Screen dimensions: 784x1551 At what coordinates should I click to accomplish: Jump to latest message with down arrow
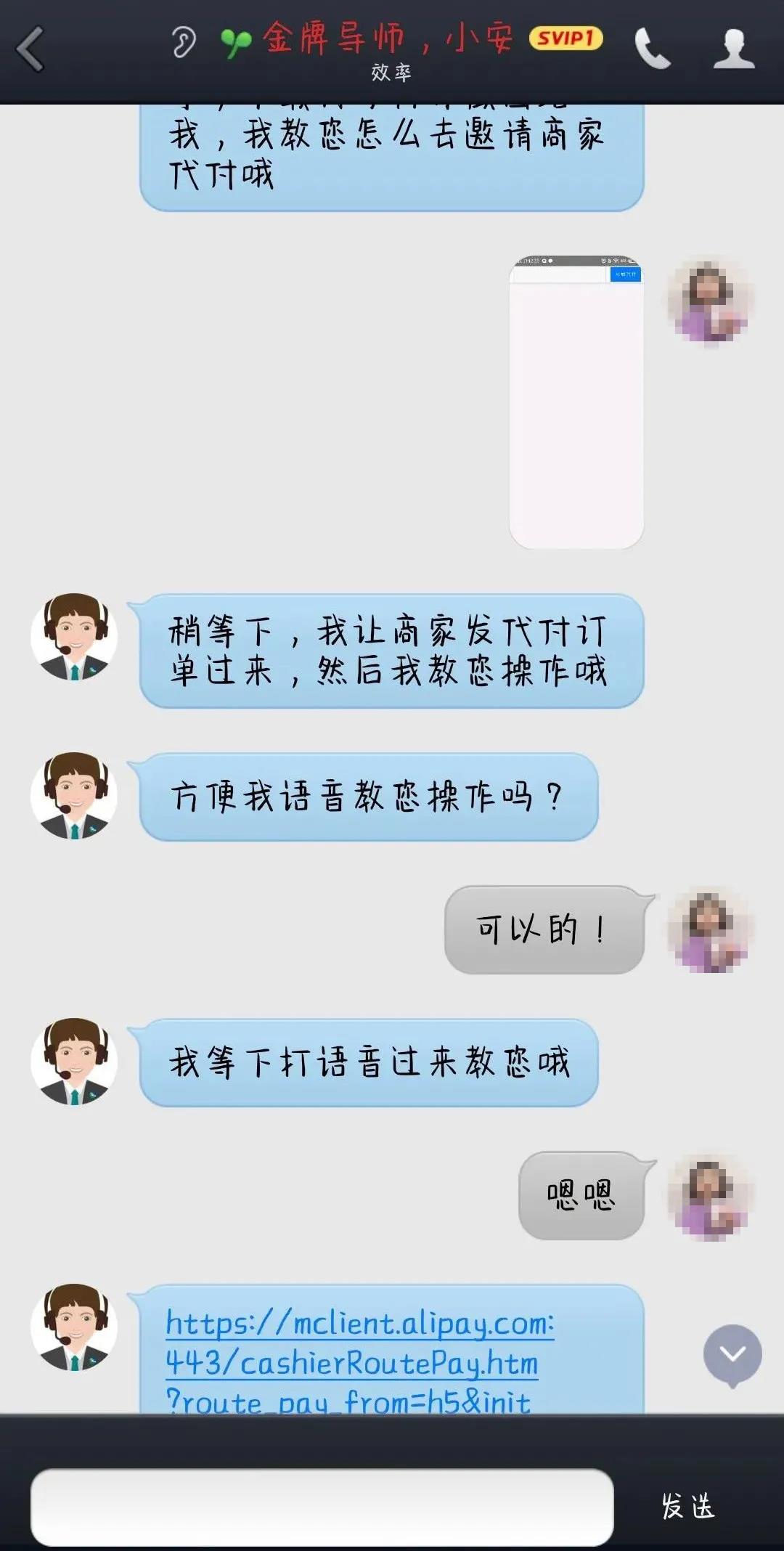pyautogui.click(x=732, y=1354)
